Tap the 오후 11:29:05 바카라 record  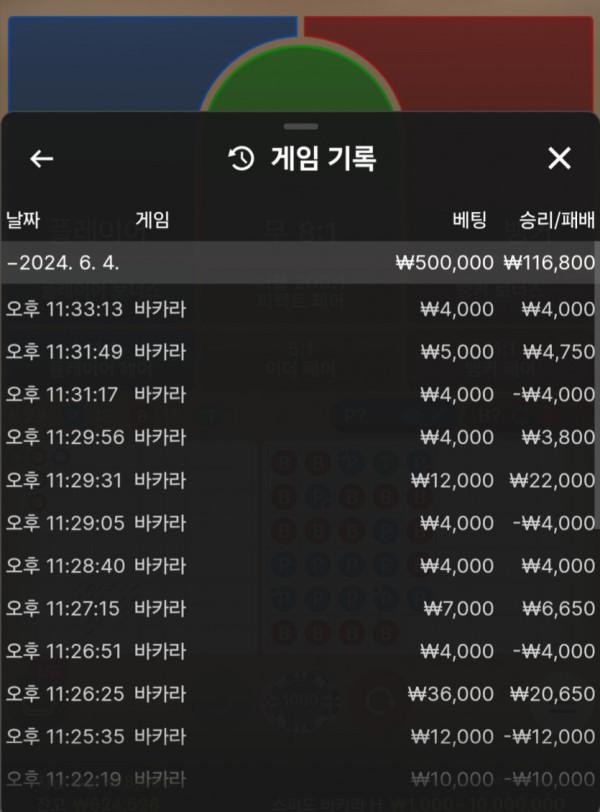coord(300,522)
